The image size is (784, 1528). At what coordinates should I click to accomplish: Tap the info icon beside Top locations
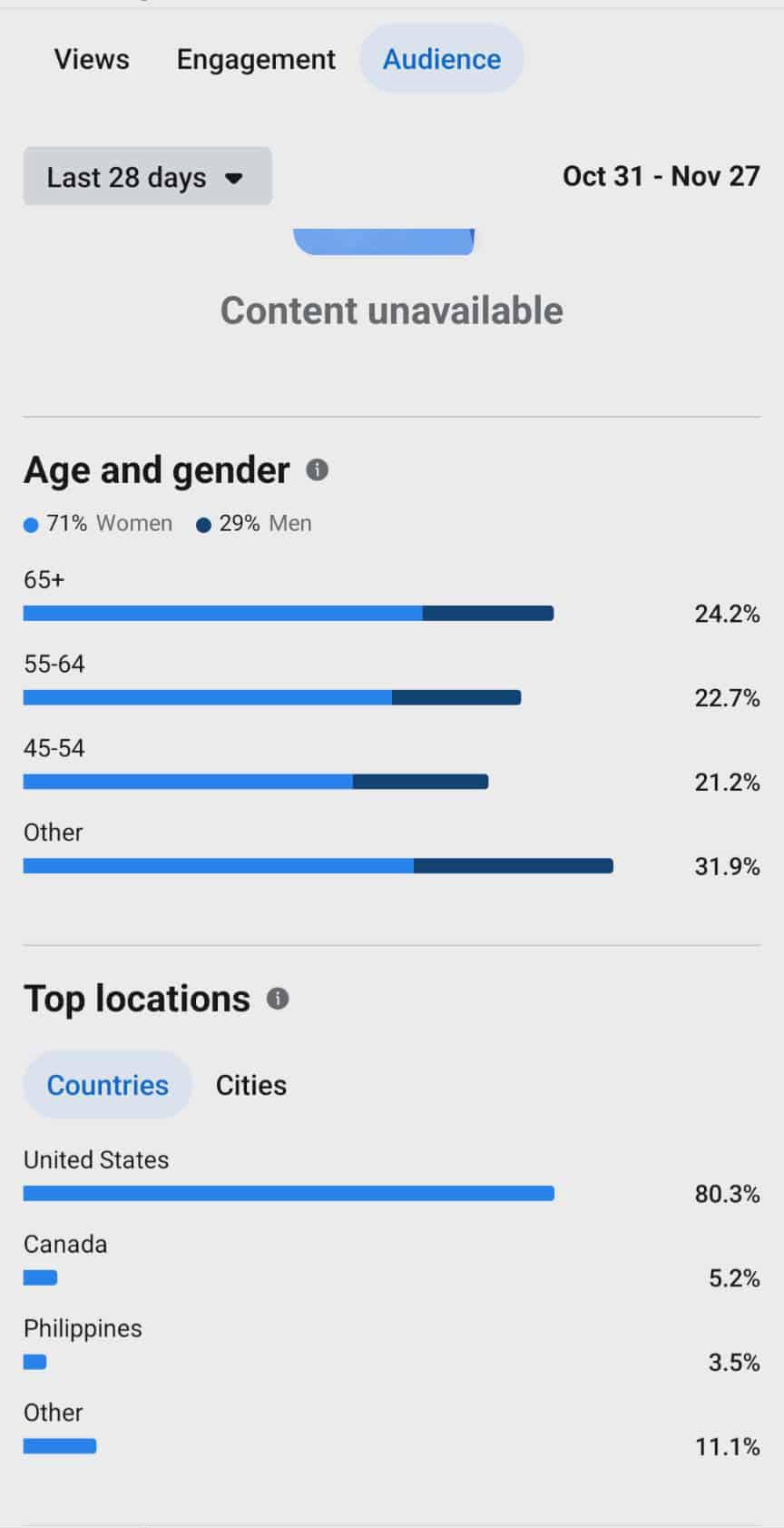coord(278,999)
